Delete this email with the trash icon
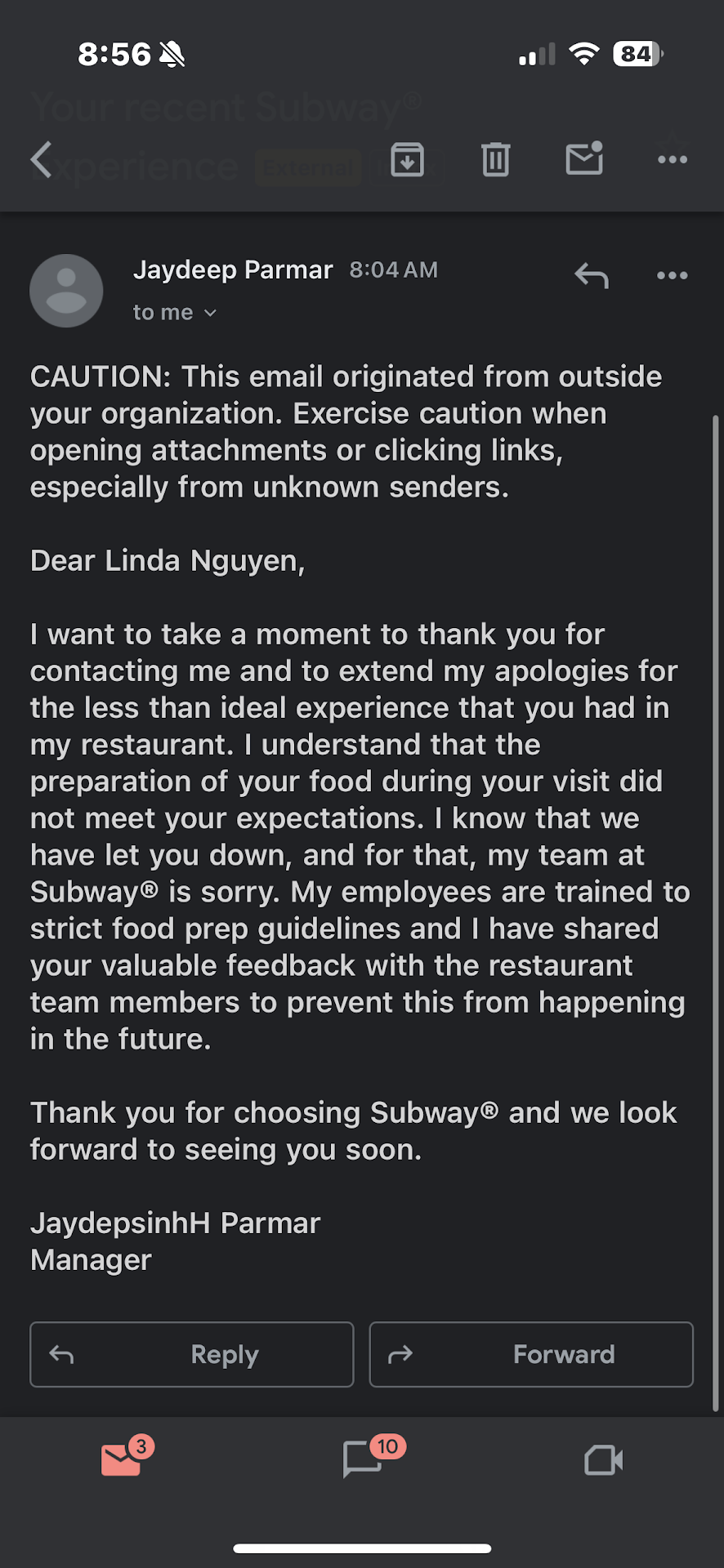724x1568 pixels. tap(495, 159)
